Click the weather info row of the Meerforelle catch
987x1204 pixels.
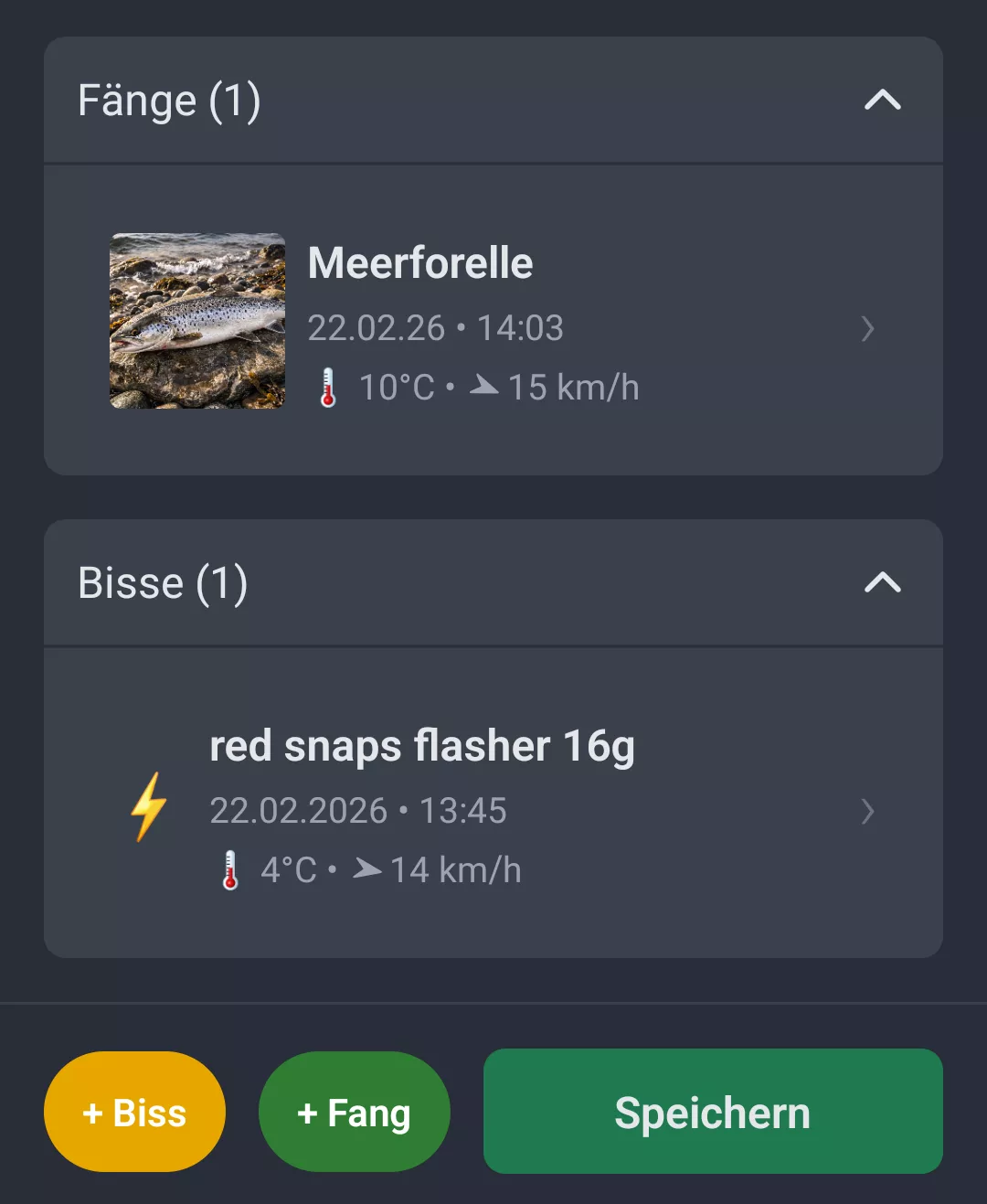coord(475,387)
